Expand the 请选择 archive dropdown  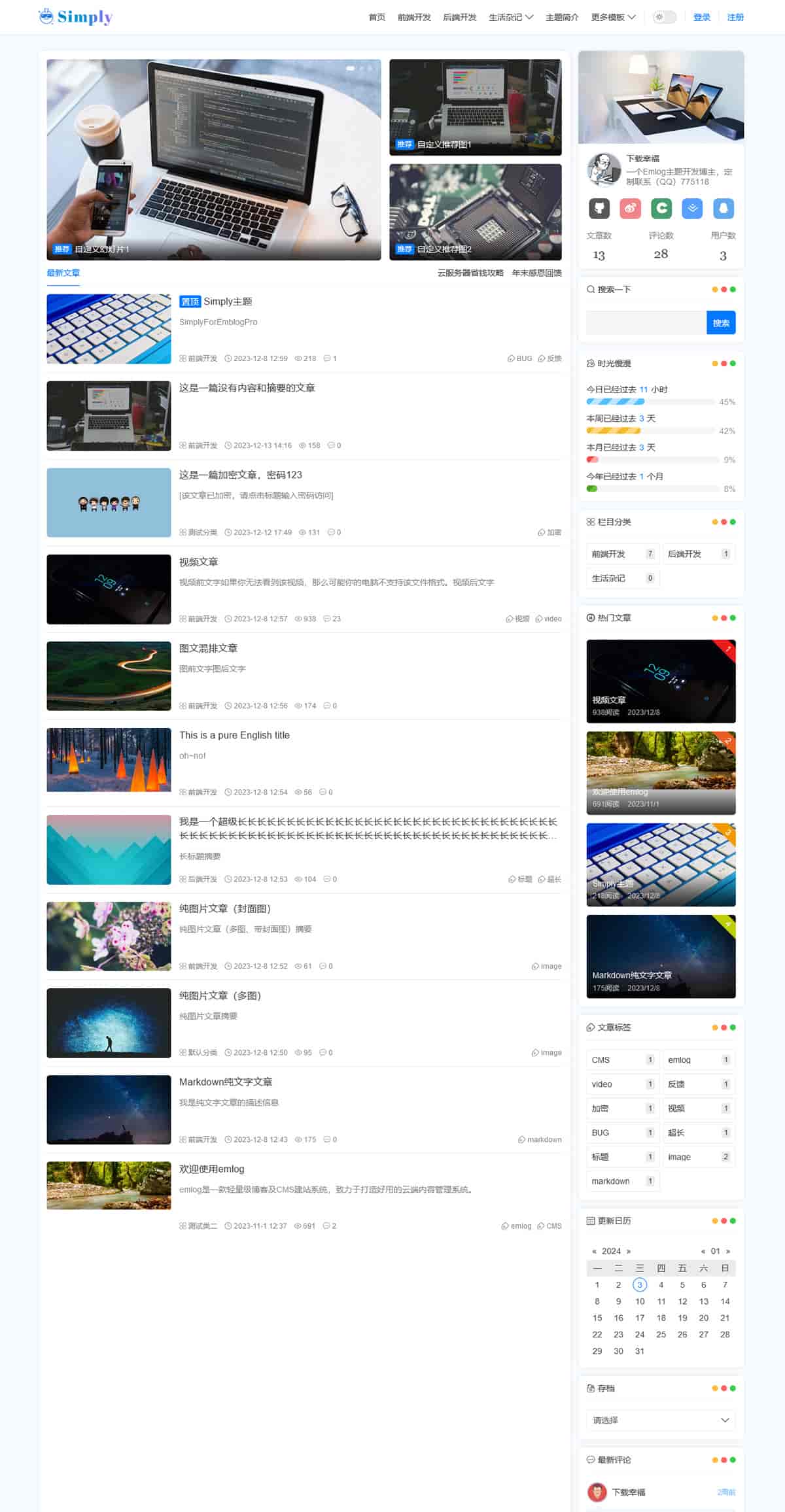(661, 1420)
